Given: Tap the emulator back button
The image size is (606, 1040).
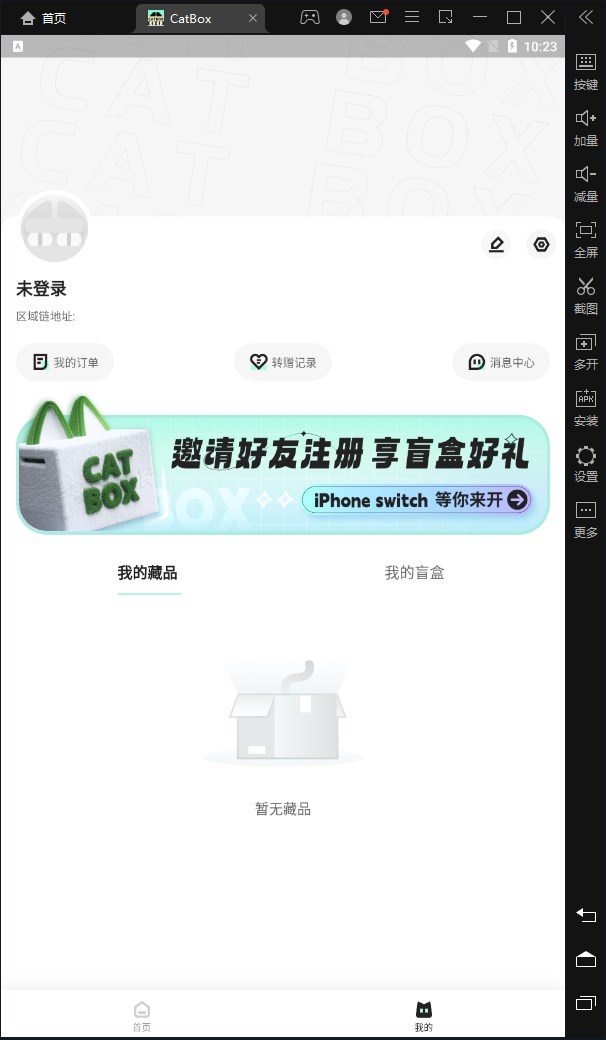Looking at the screenshot, I should point(586,915).
